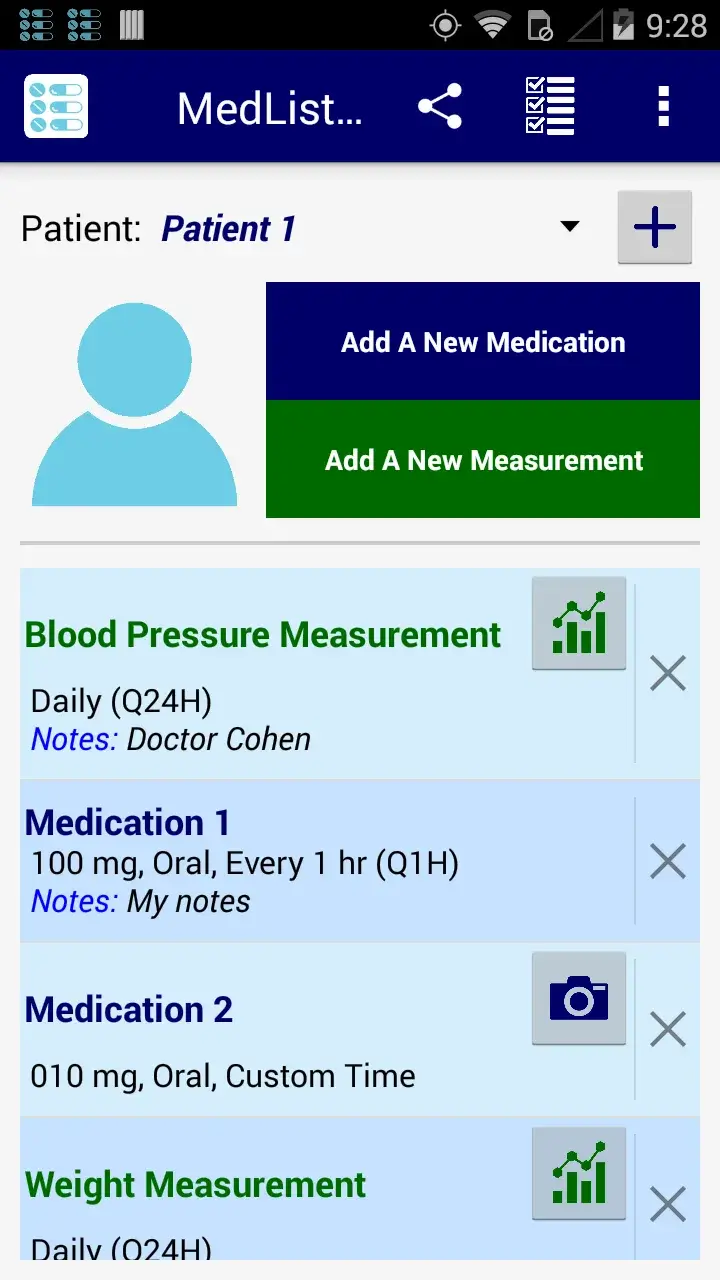
Task: Expand the patient chooser arrow
Action: (x=569, y=228)
